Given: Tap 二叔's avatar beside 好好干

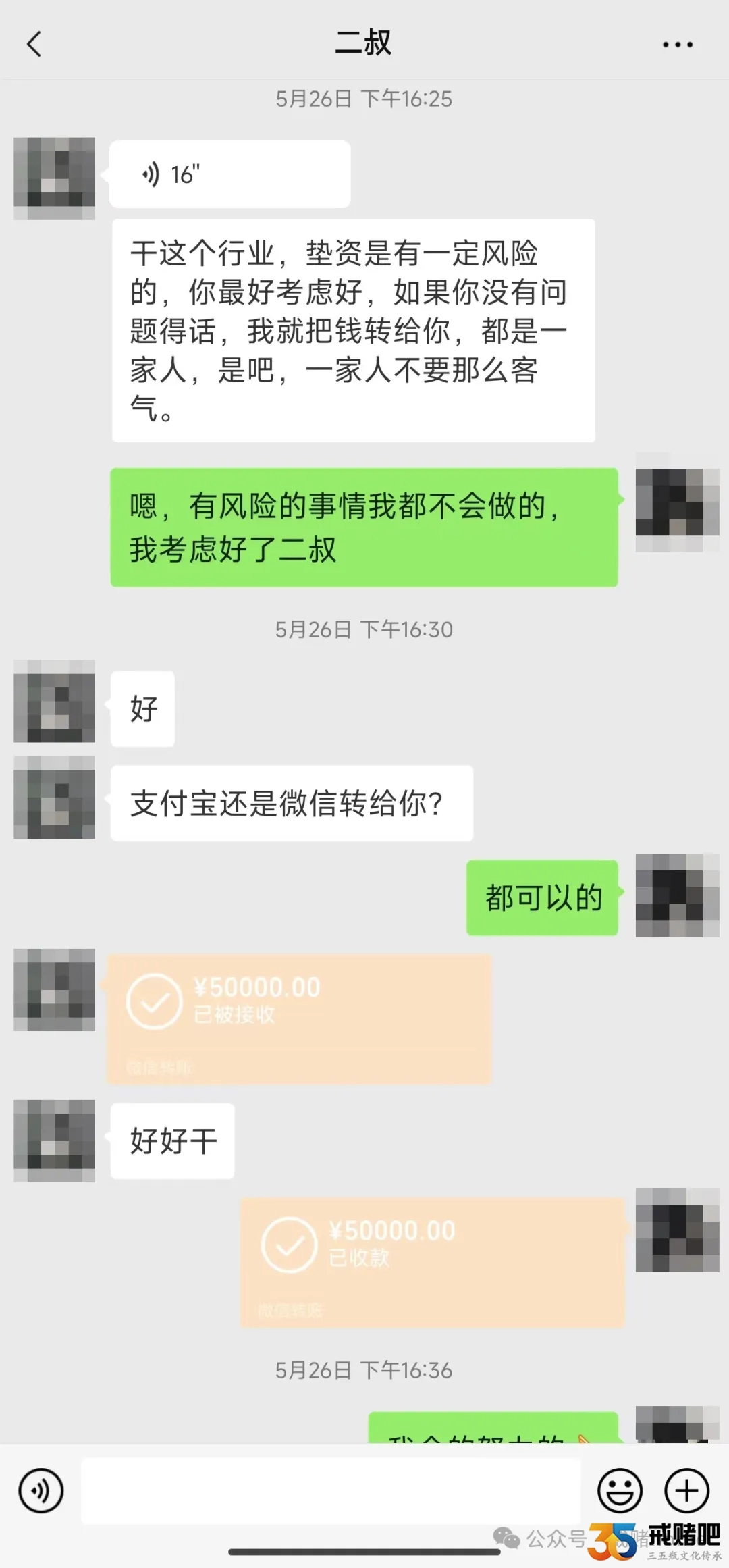Looking at the screenshot, I should (54, 1141).
